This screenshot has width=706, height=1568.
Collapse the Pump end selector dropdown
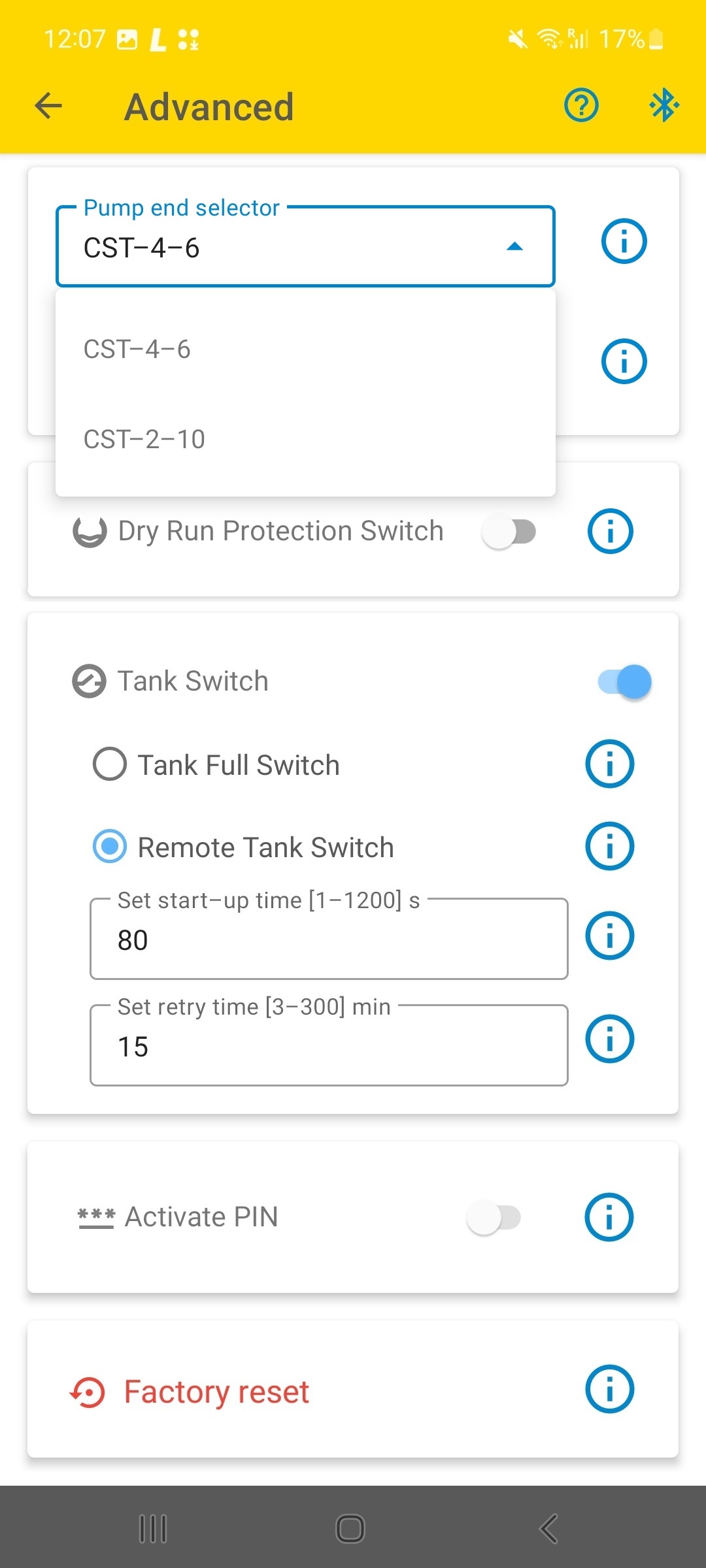click(305, 247)
